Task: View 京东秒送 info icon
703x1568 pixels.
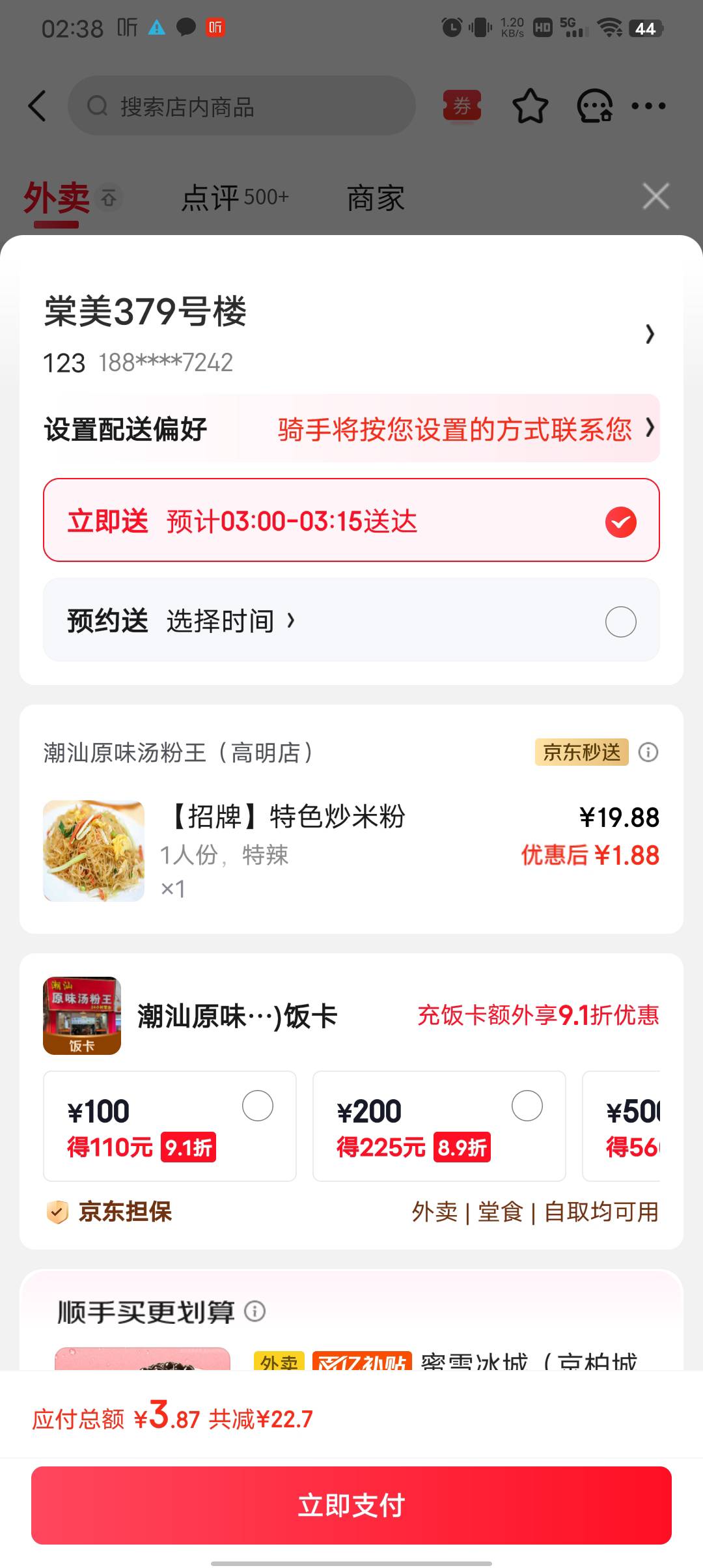Action: [648, 753]
